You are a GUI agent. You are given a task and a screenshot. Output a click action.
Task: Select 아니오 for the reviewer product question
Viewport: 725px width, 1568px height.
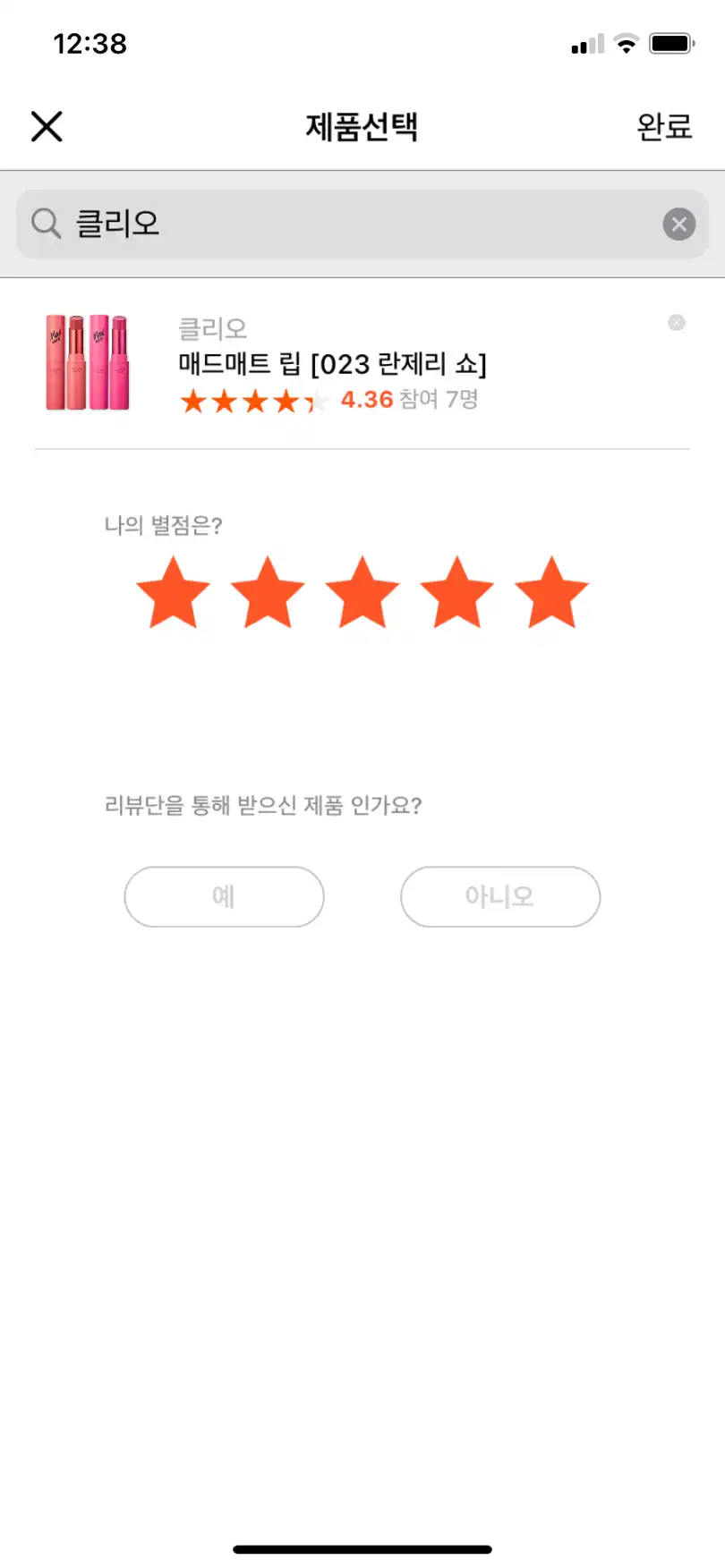tap(499, 896)
